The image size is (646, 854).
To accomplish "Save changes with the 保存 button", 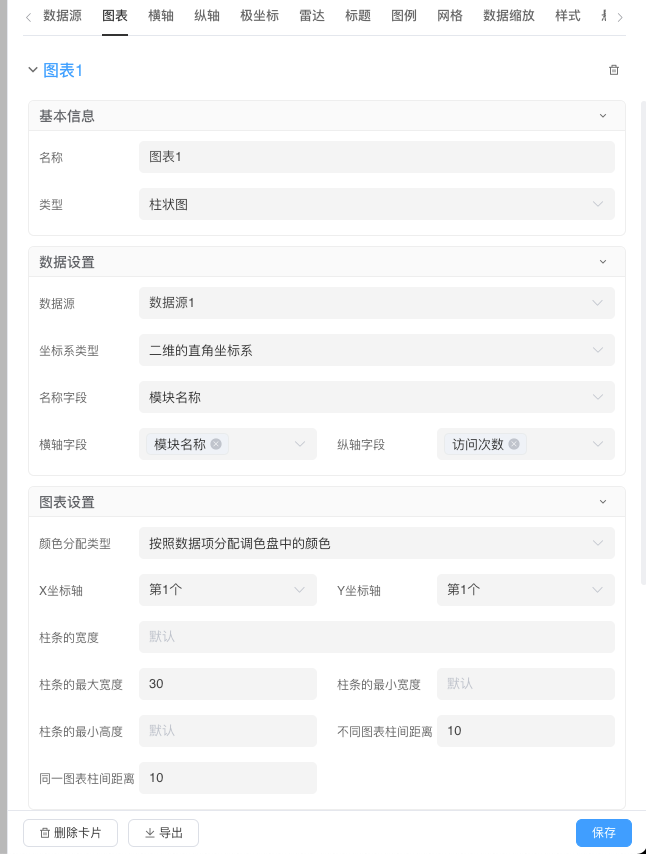I will point(603,832).
